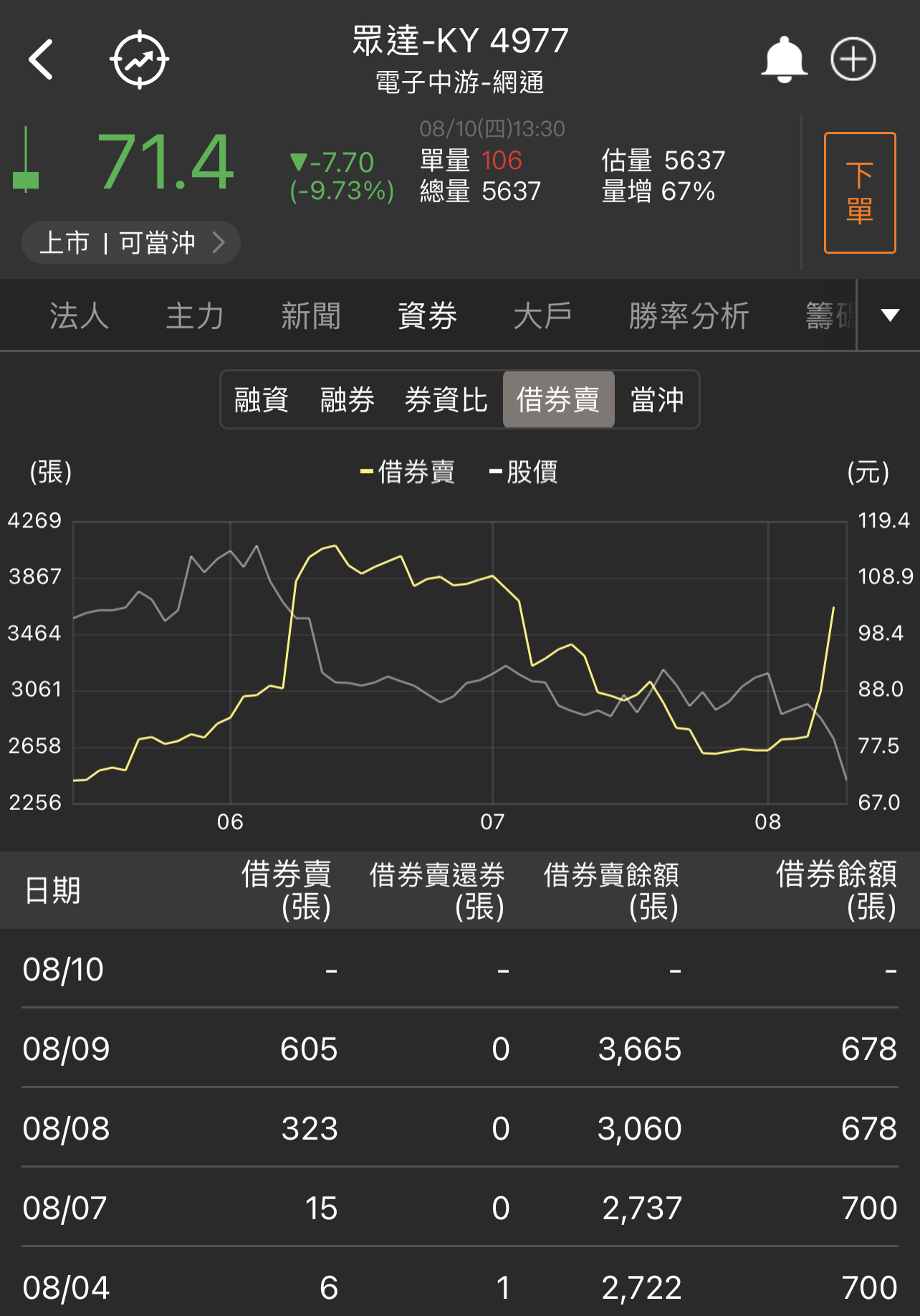Open the hidden tabs dropdown arrow
Image resolution: width=920 pixels, height=1316 pixels.
888,314
